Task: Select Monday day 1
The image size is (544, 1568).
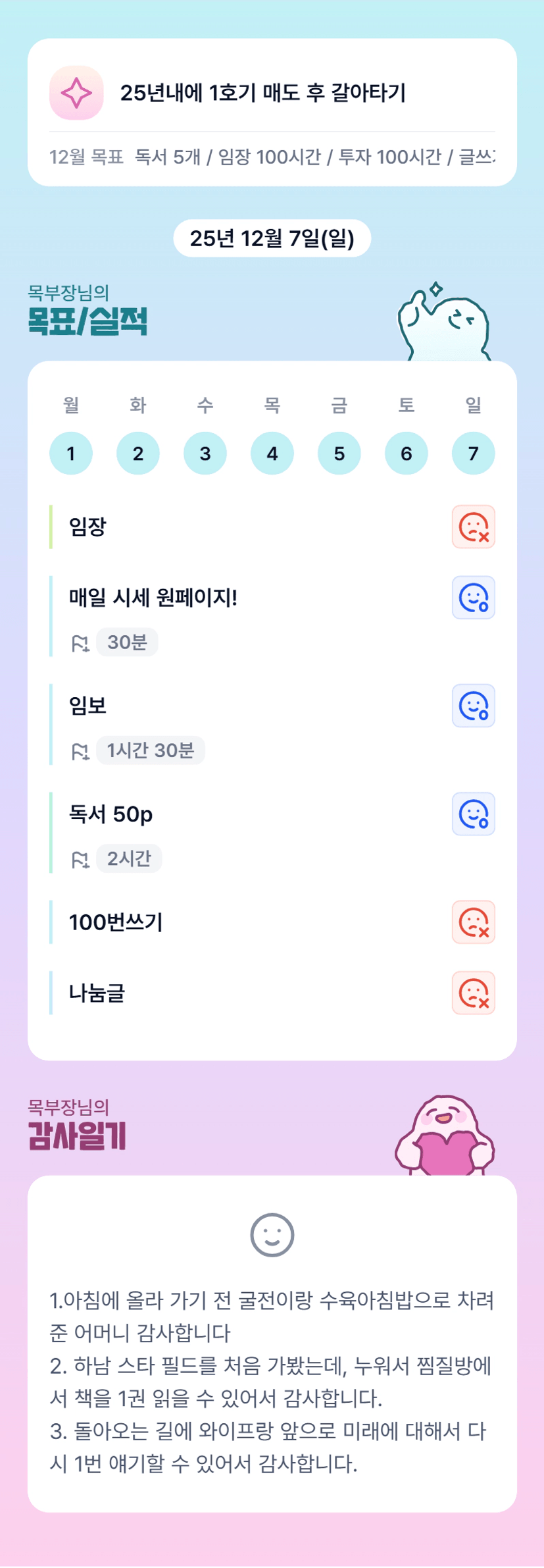Action: pos(71,454)
